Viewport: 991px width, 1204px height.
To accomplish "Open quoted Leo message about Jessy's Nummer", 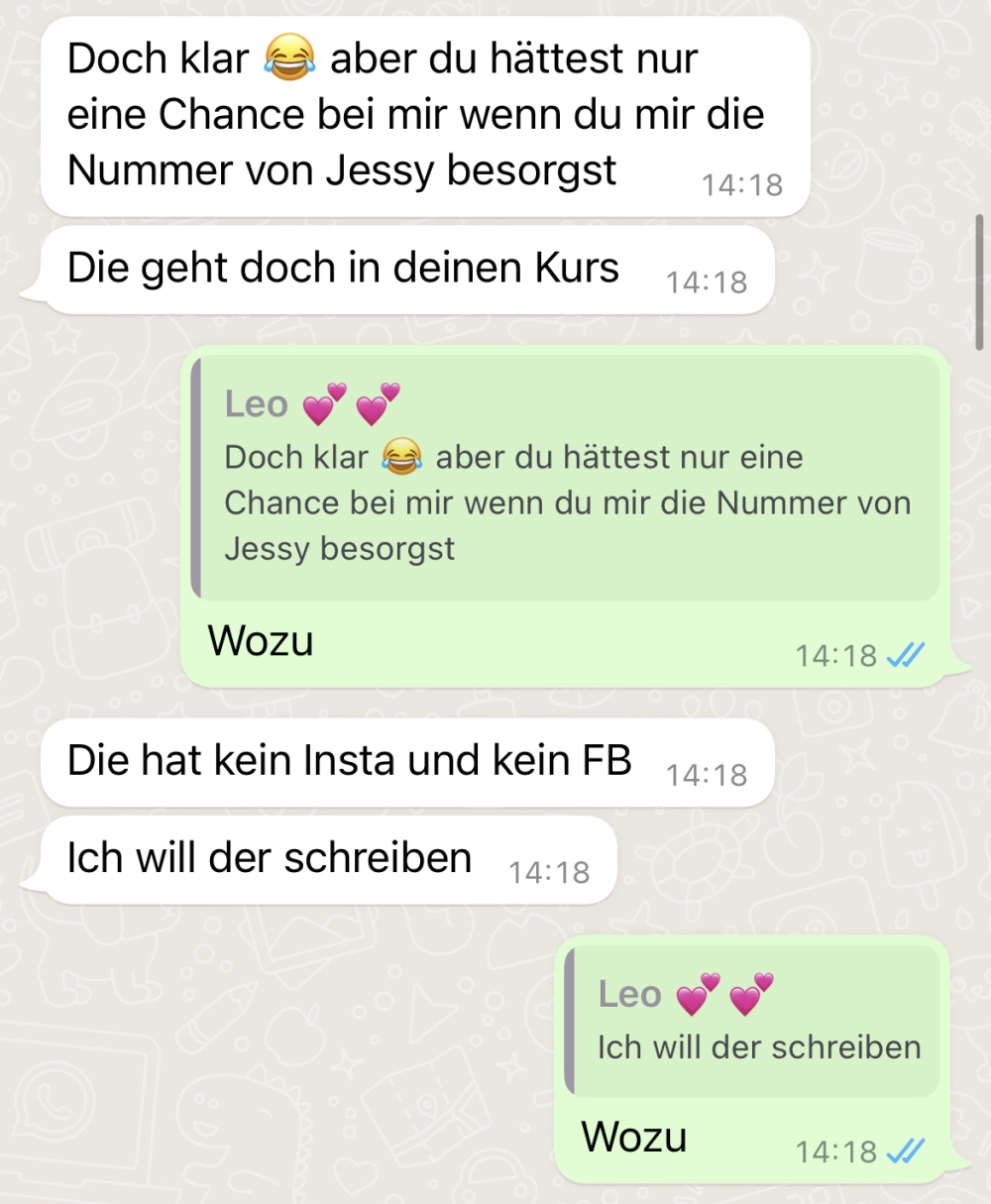I will [x=565, y=480].
